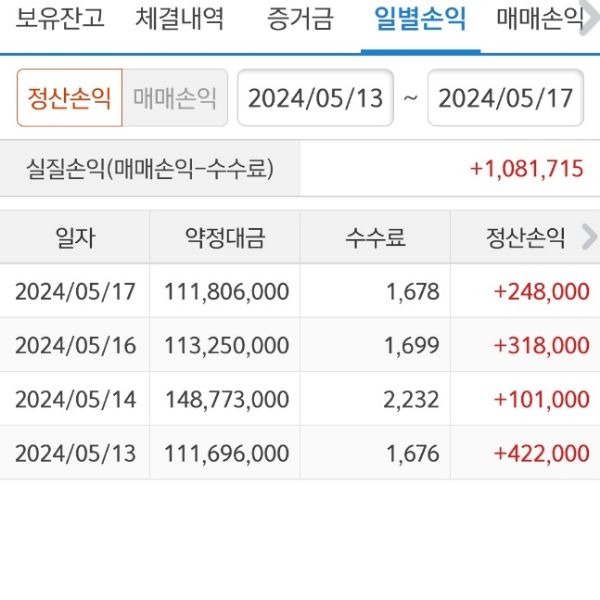
Task: Open the 체결내역 tab
Action: pyautogui.click(x=180, y=19)
